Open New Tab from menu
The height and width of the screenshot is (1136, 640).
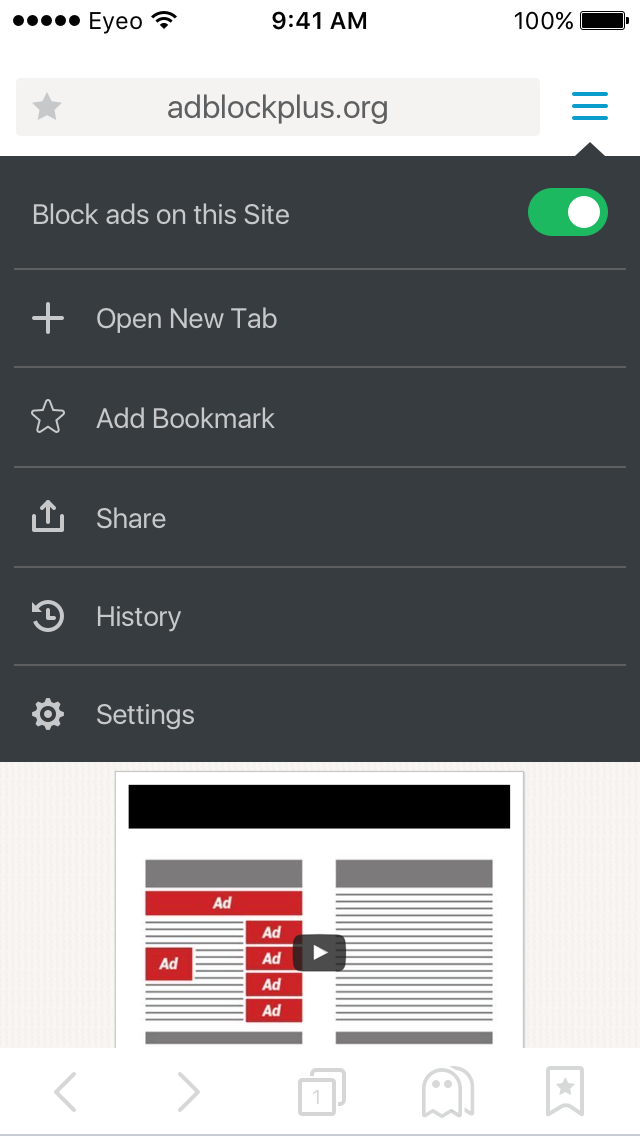[x=320, y=319]
